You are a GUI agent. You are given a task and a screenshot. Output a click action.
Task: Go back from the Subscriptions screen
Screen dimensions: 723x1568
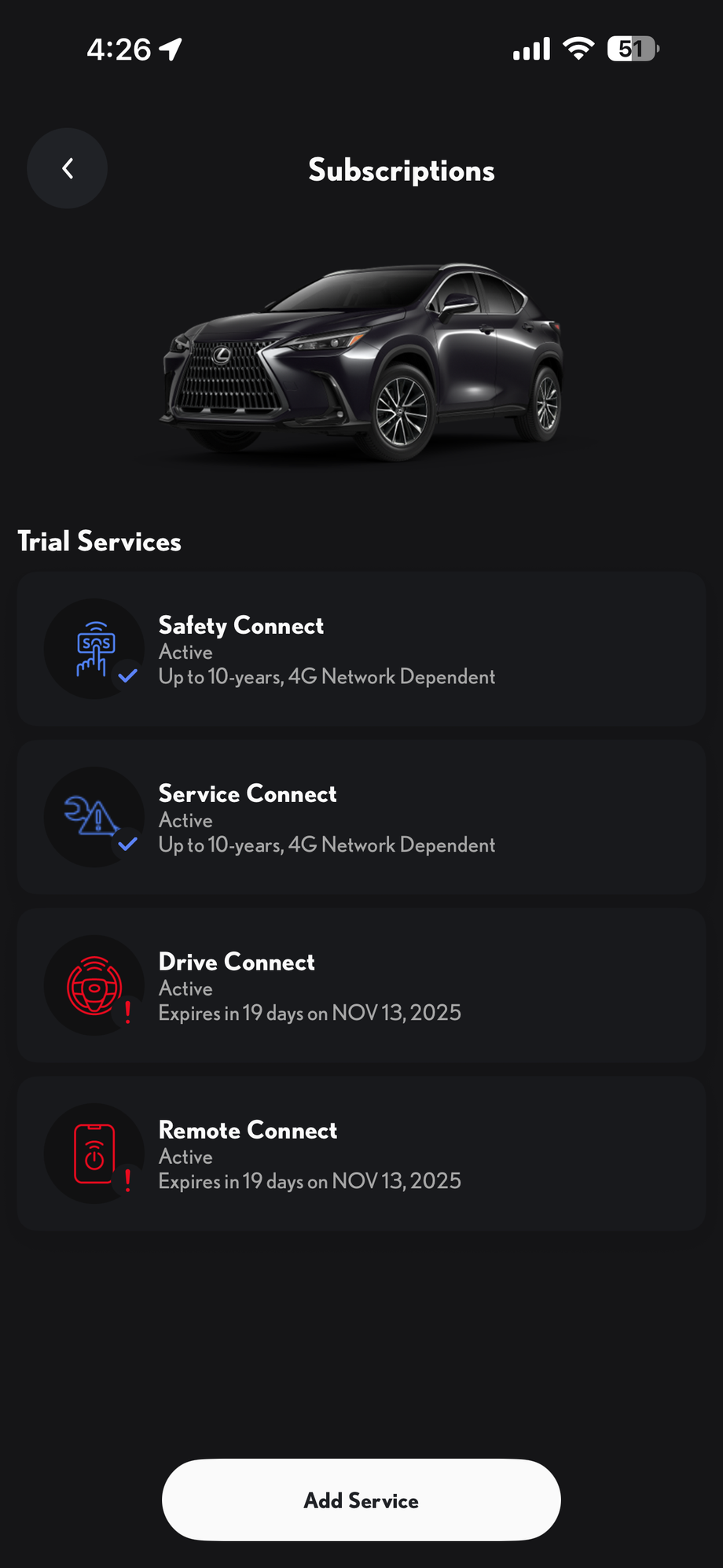pyautogui.click(x=68, y=168)
